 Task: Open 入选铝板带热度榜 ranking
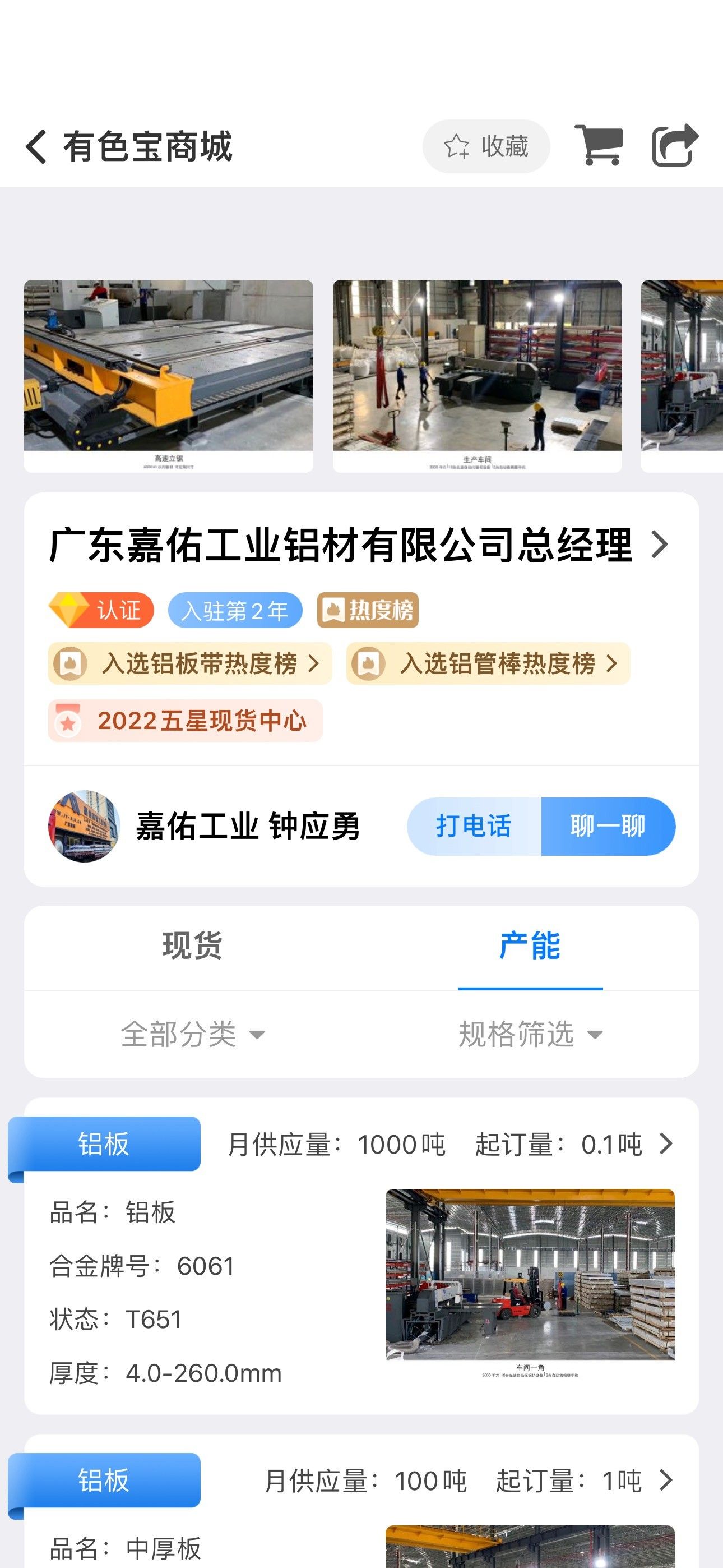[x=190, y=663]
